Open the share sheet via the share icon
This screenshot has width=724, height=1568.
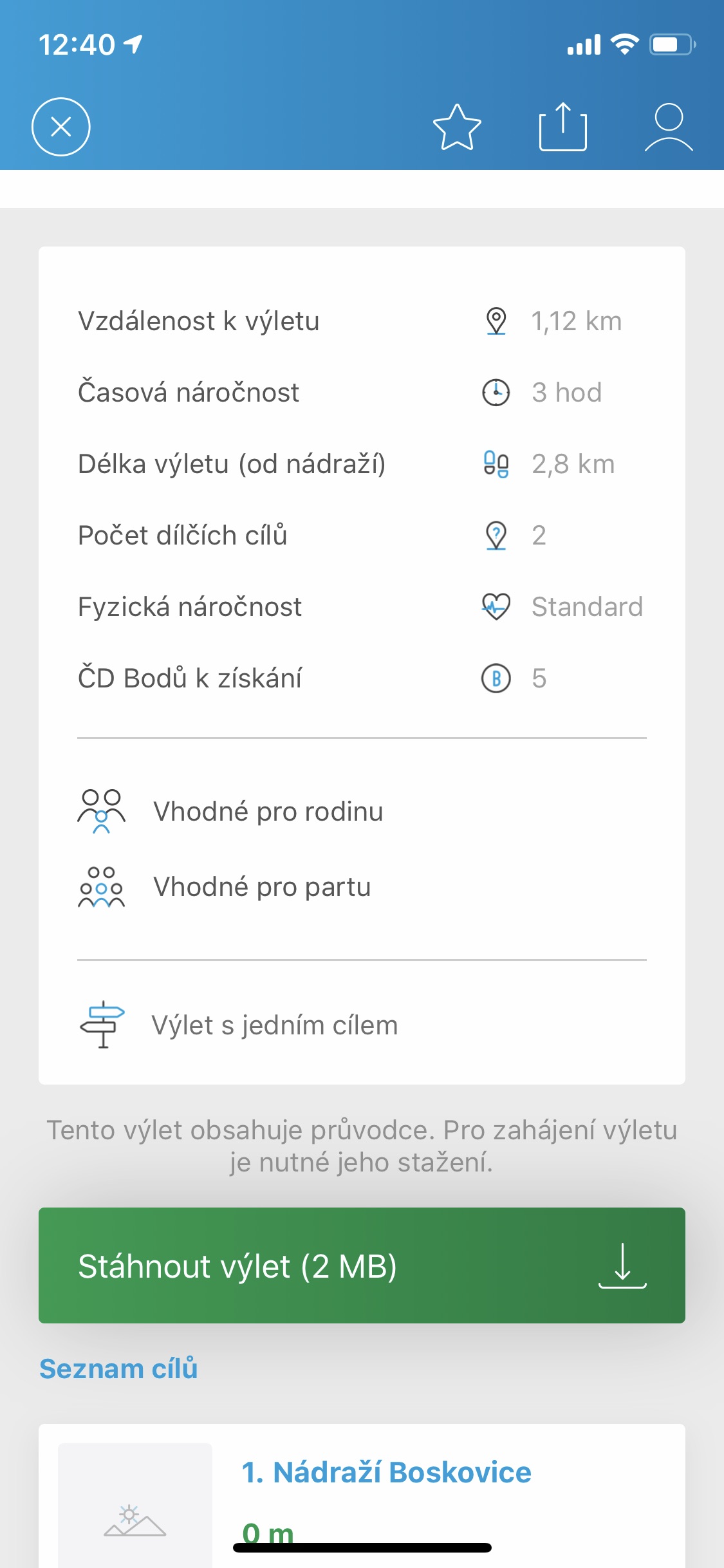[x=564, y=127]
